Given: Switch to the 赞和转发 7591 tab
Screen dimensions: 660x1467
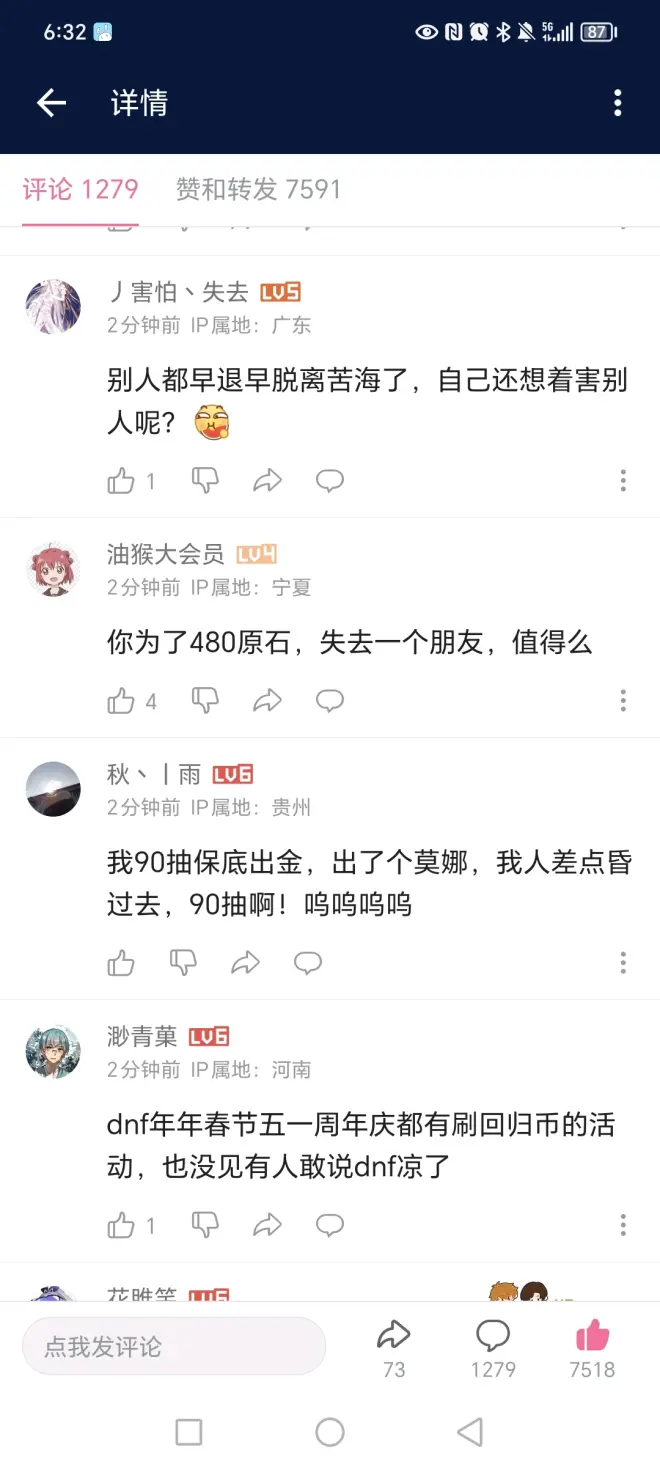Looking at the screenshot, I should [x=258, y=189].
